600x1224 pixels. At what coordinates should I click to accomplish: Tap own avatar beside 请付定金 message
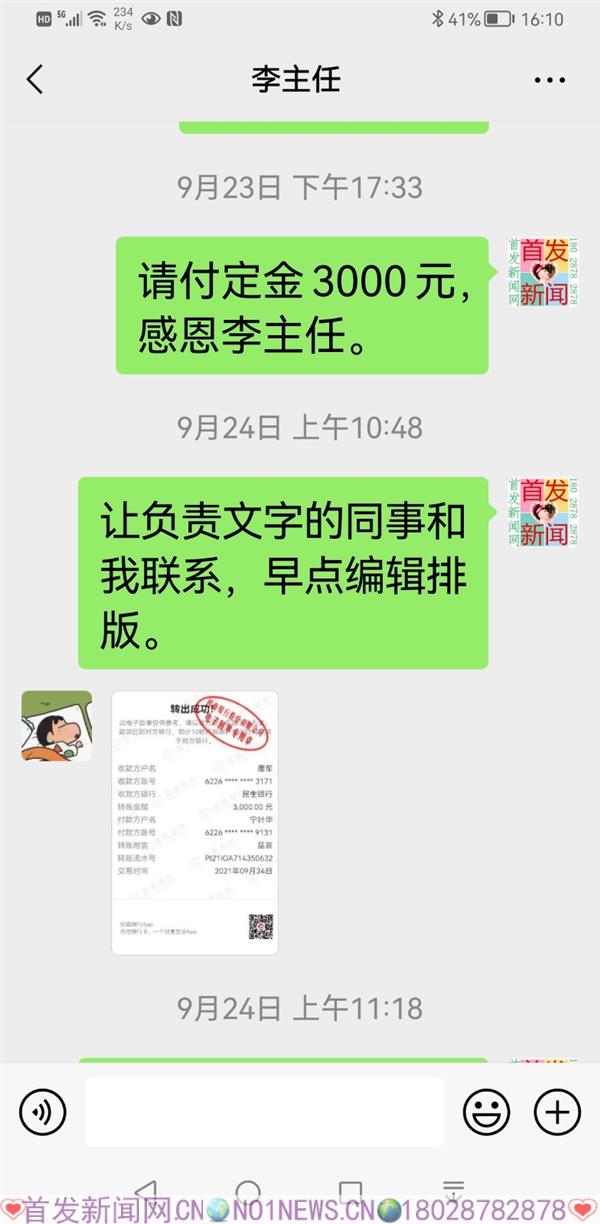pyautogui.click(x=543, y=272)
